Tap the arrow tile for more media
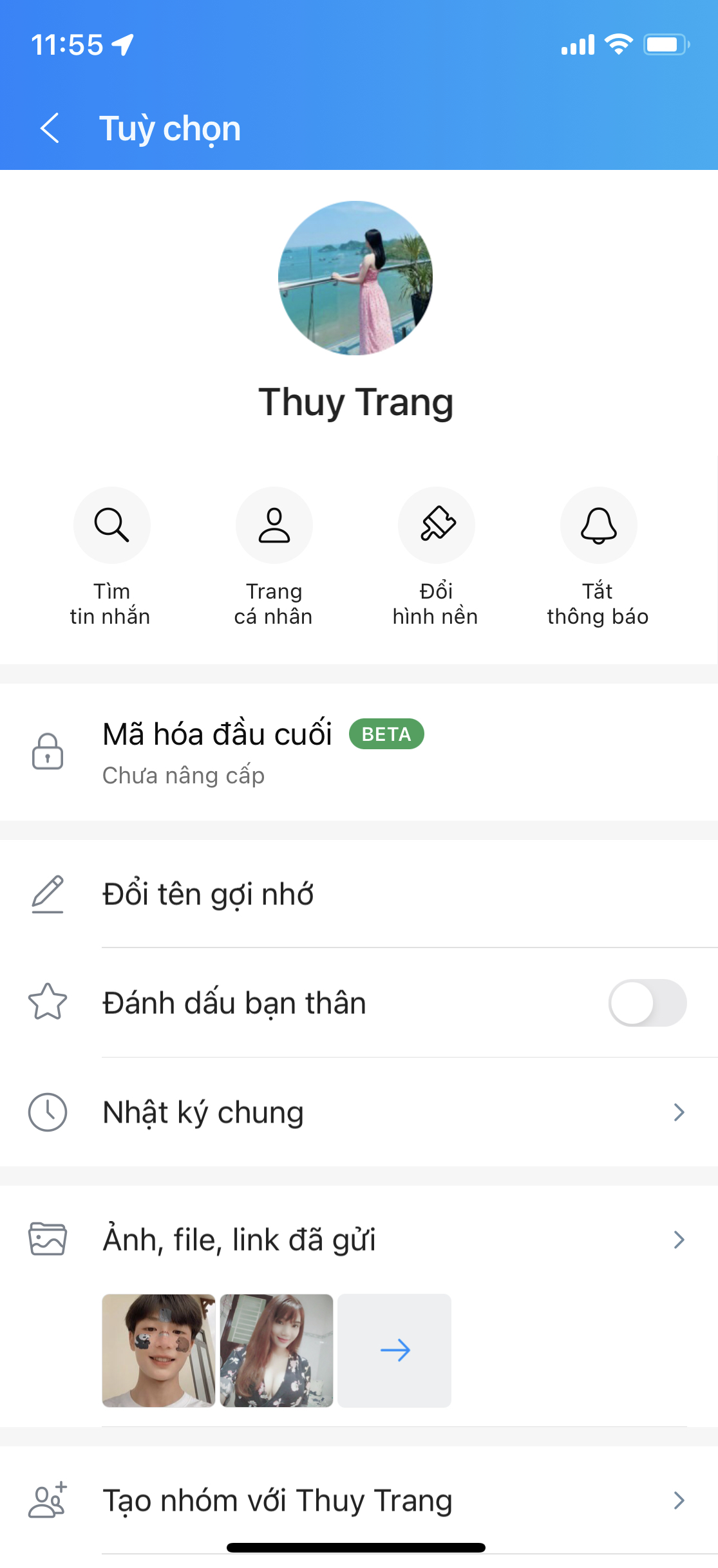Screen dimensions: 718x1568 (x=395, y=1350)
